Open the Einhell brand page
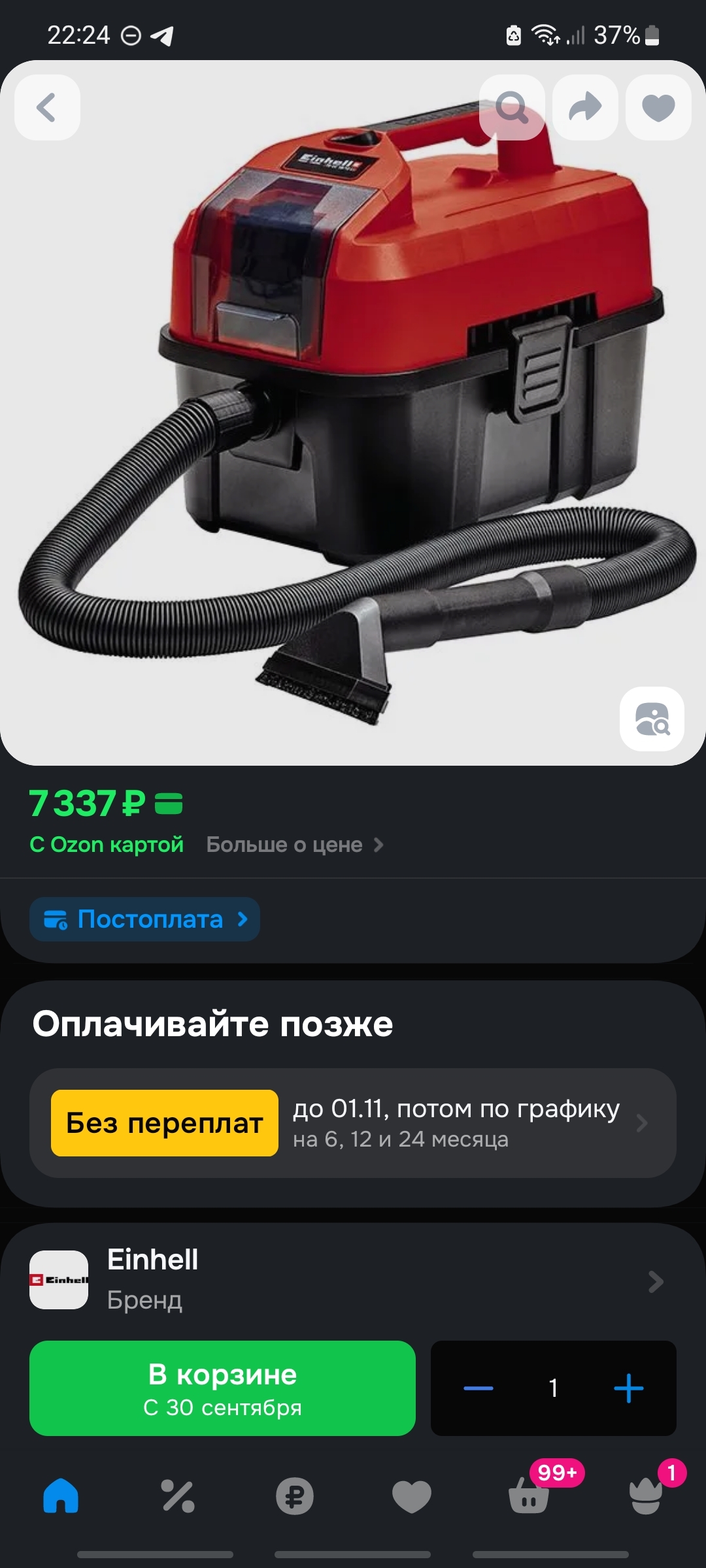706x1568 pixels. coord(353,1279)
